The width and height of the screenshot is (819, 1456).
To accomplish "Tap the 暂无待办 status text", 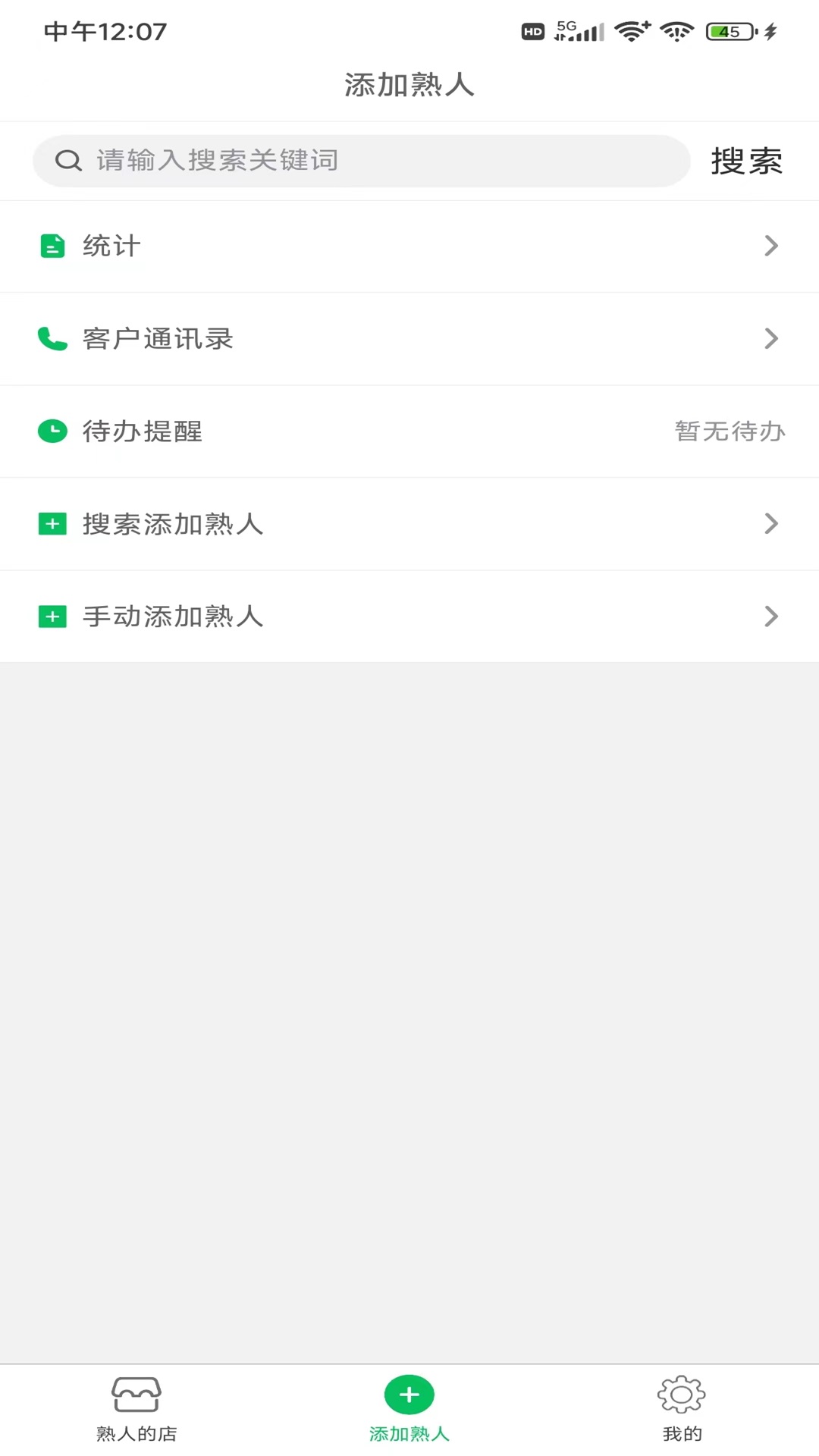I will (x=730, y=431).
